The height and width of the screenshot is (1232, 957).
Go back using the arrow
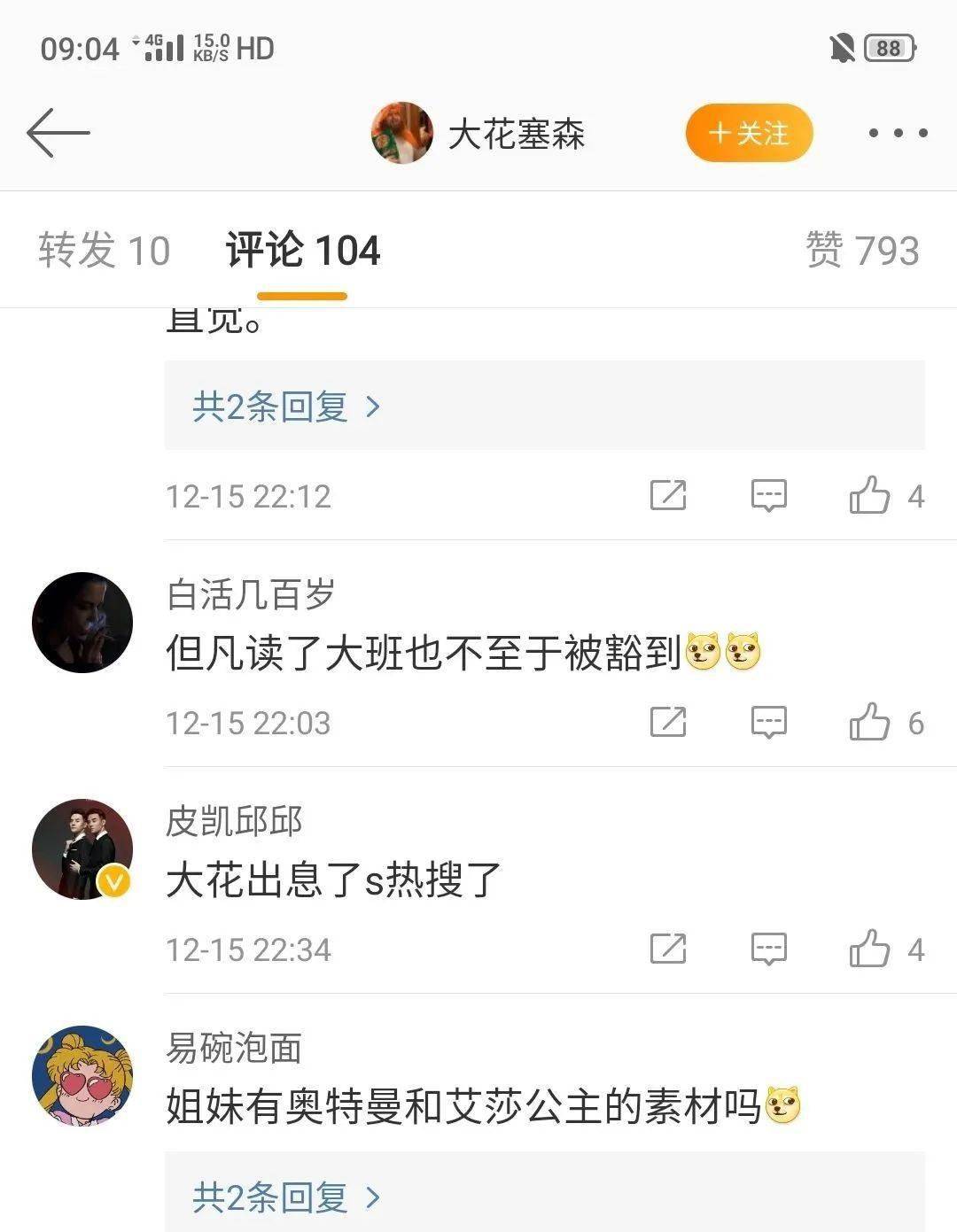pyautogui.click(x=58, y=133)
